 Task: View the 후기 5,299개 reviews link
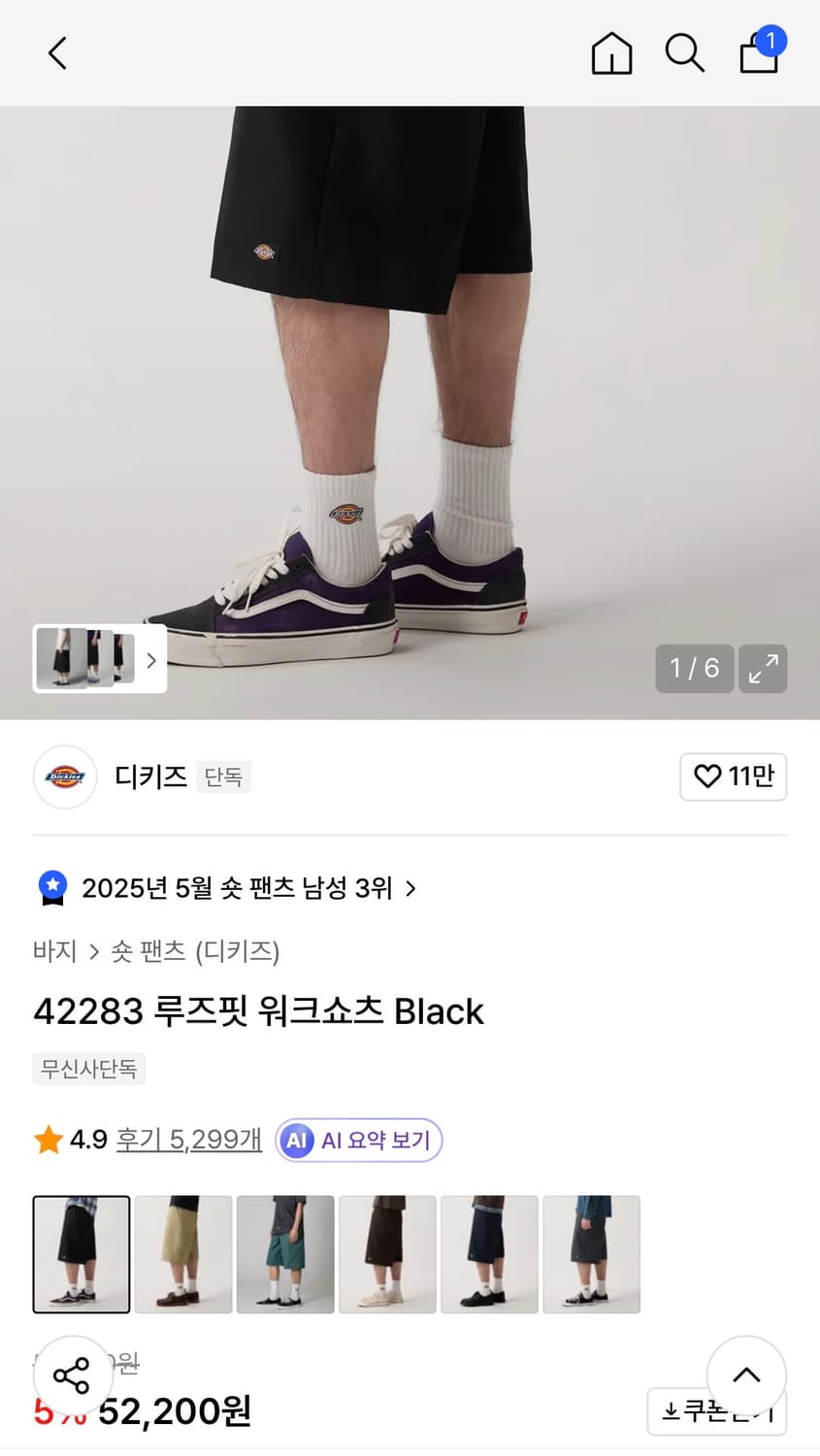point(188,1140)
